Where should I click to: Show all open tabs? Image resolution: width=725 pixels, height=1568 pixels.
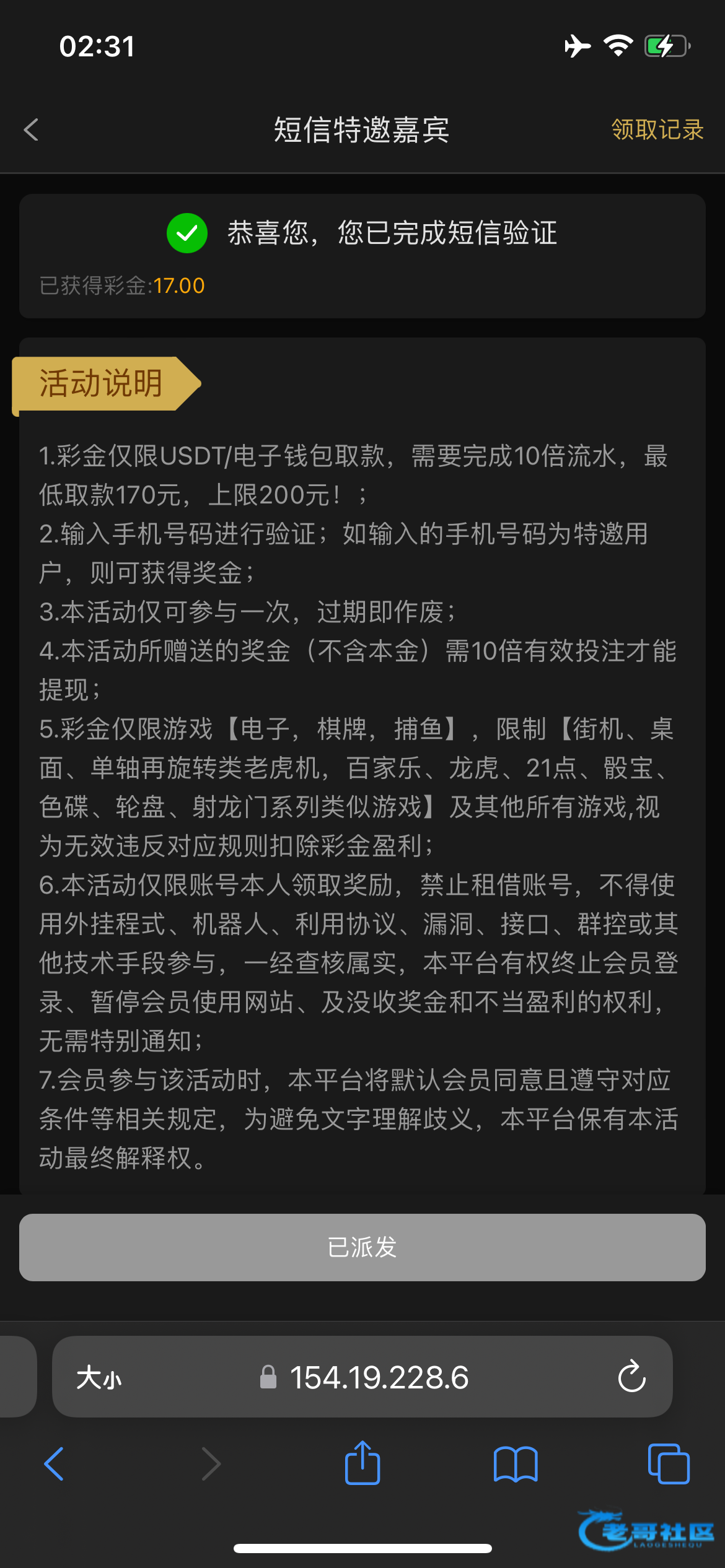(668, 1464)
